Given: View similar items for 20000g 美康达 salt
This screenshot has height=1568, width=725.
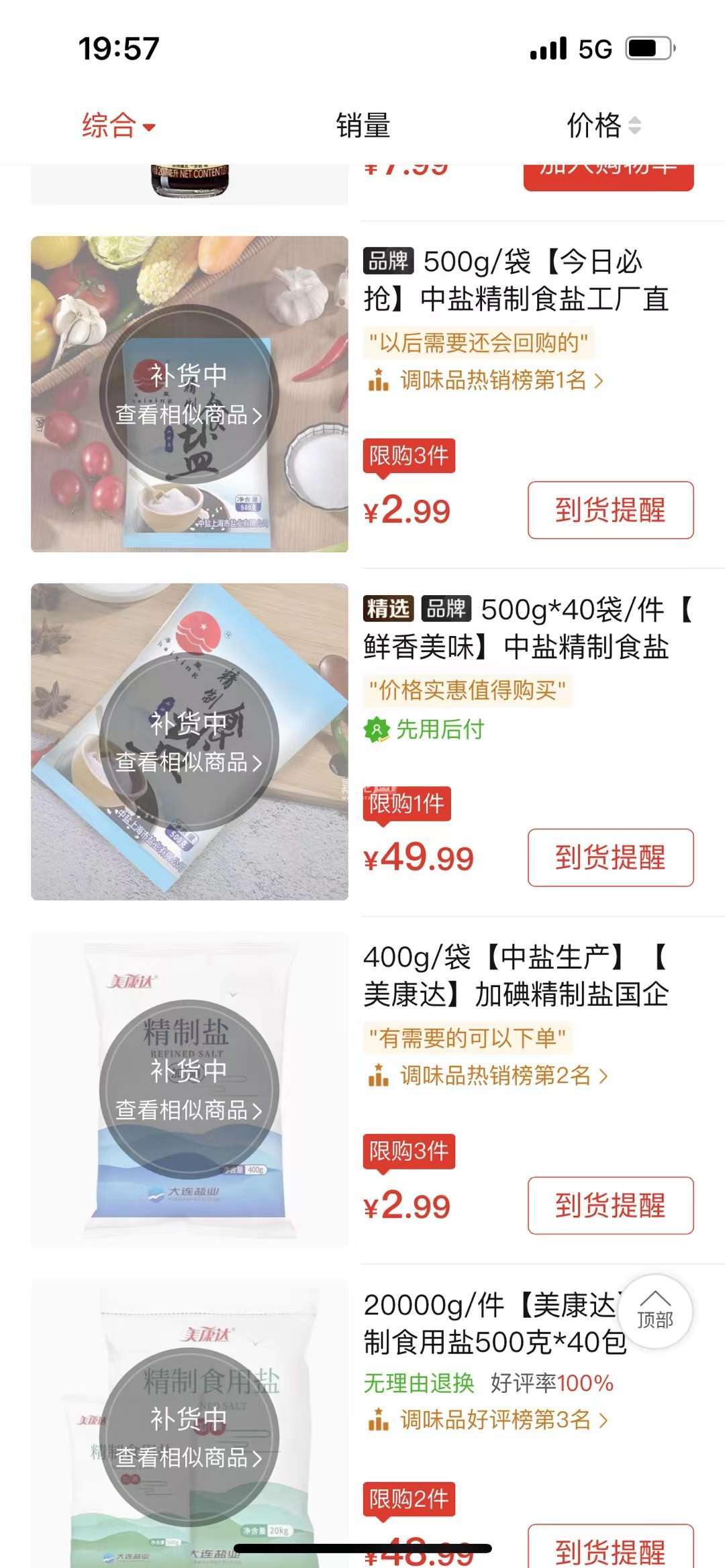Looking at the screenshot, I should [189, 1457].
